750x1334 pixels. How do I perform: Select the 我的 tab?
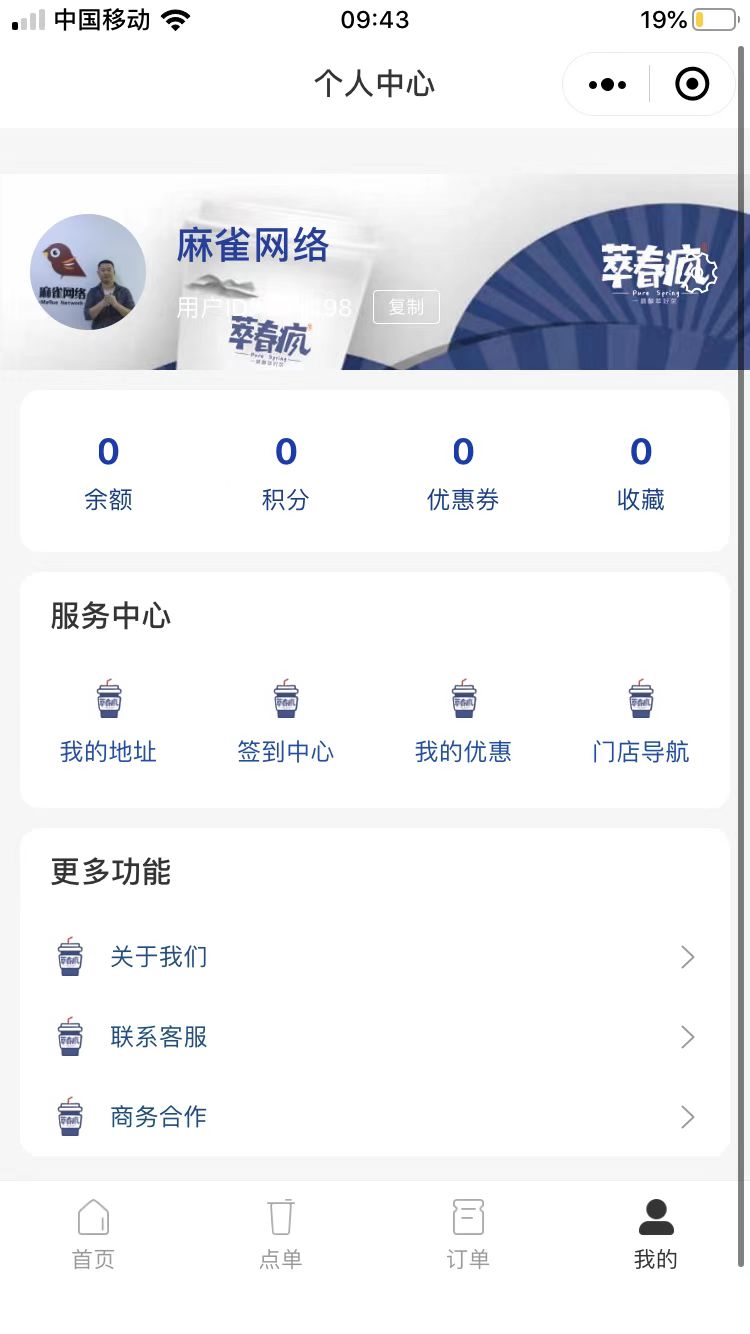pyautogui.click(x=656, y=1234)
